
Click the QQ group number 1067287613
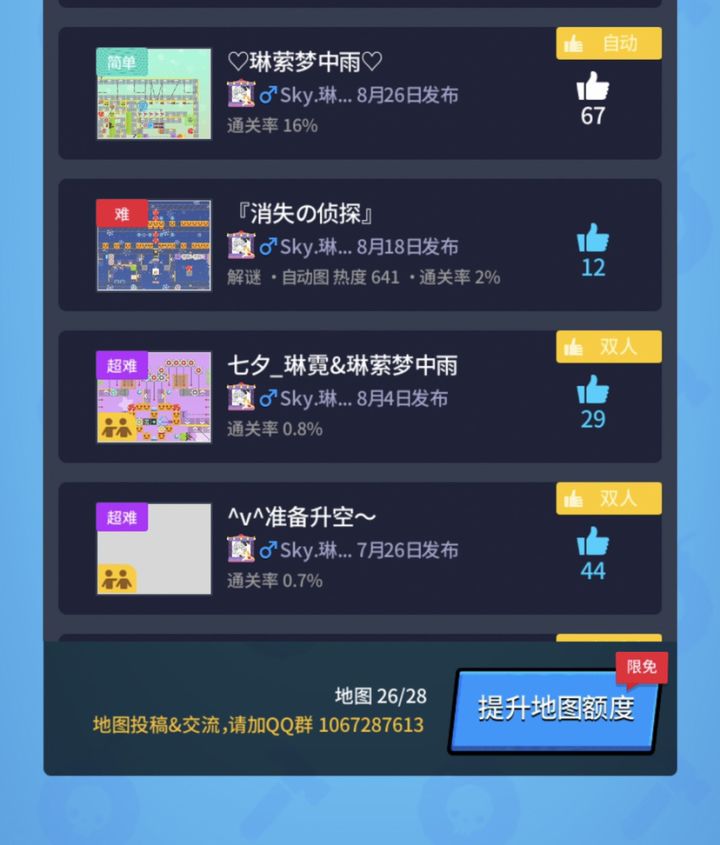pyautogui.click(x=370, y=726)
